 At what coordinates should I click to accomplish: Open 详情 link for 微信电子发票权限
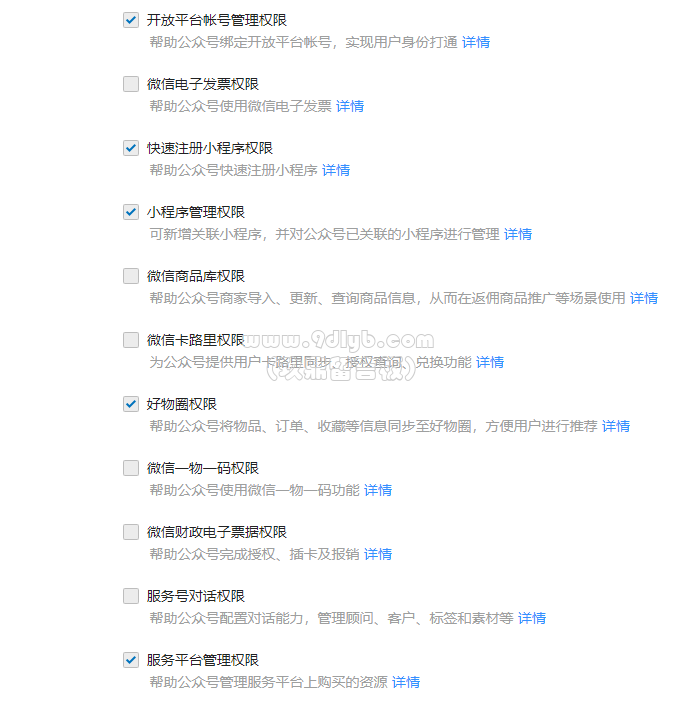[350, 106]
